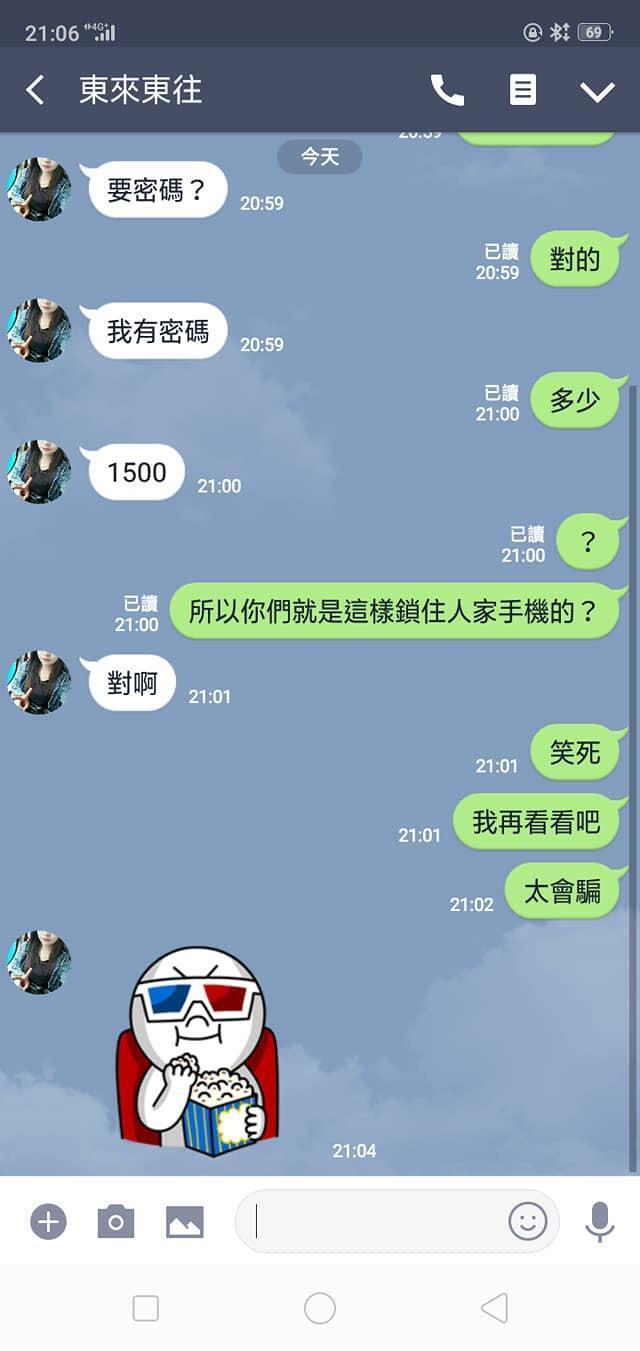This screenshot has height=1351, width=640.
Task: Start a voice call with 東來東往
Action: coord(447,91)
